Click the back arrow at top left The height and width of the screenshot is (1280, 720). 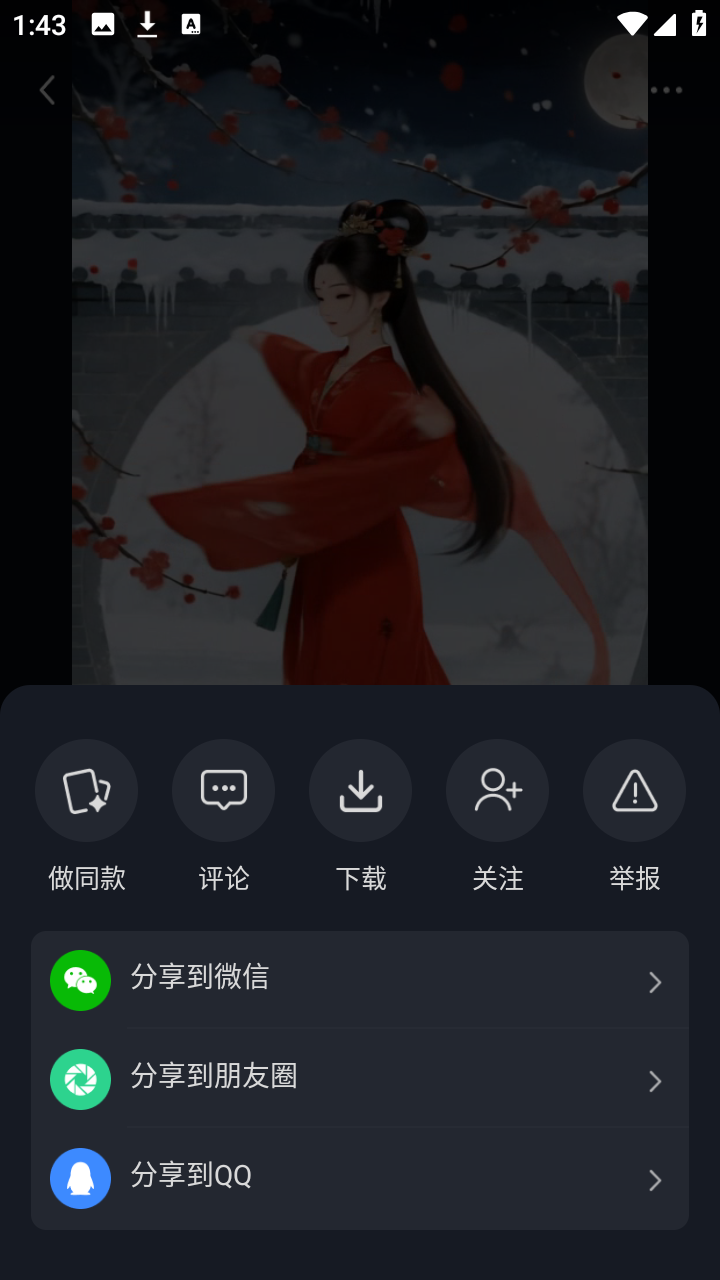pyautogui.click(x=46, y=89)
